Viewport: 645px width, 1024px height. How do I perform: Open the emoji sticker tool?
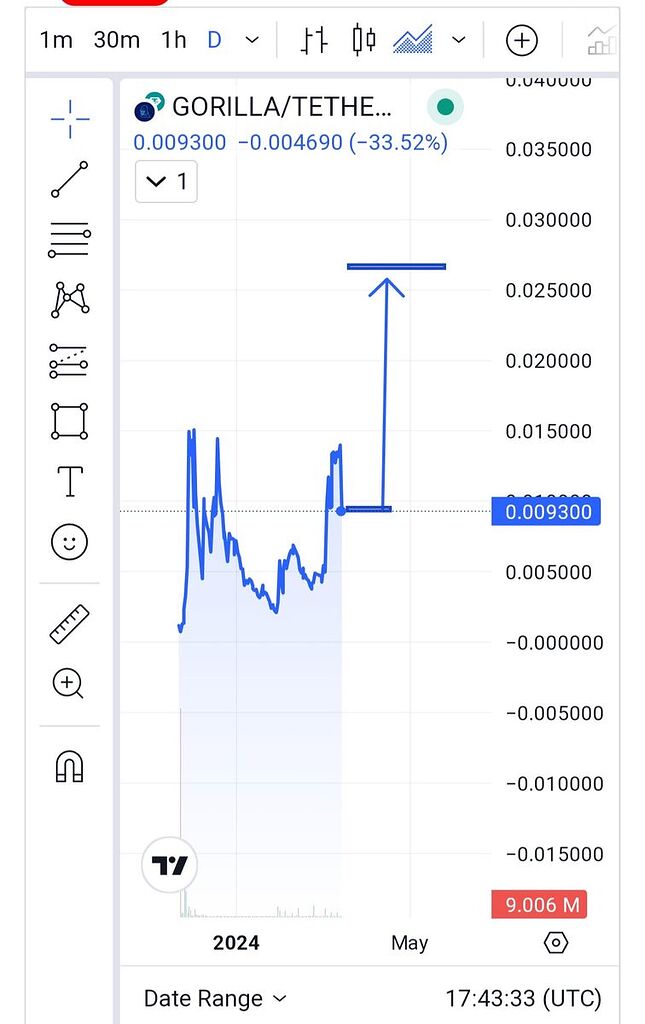(x=70, y=542)
